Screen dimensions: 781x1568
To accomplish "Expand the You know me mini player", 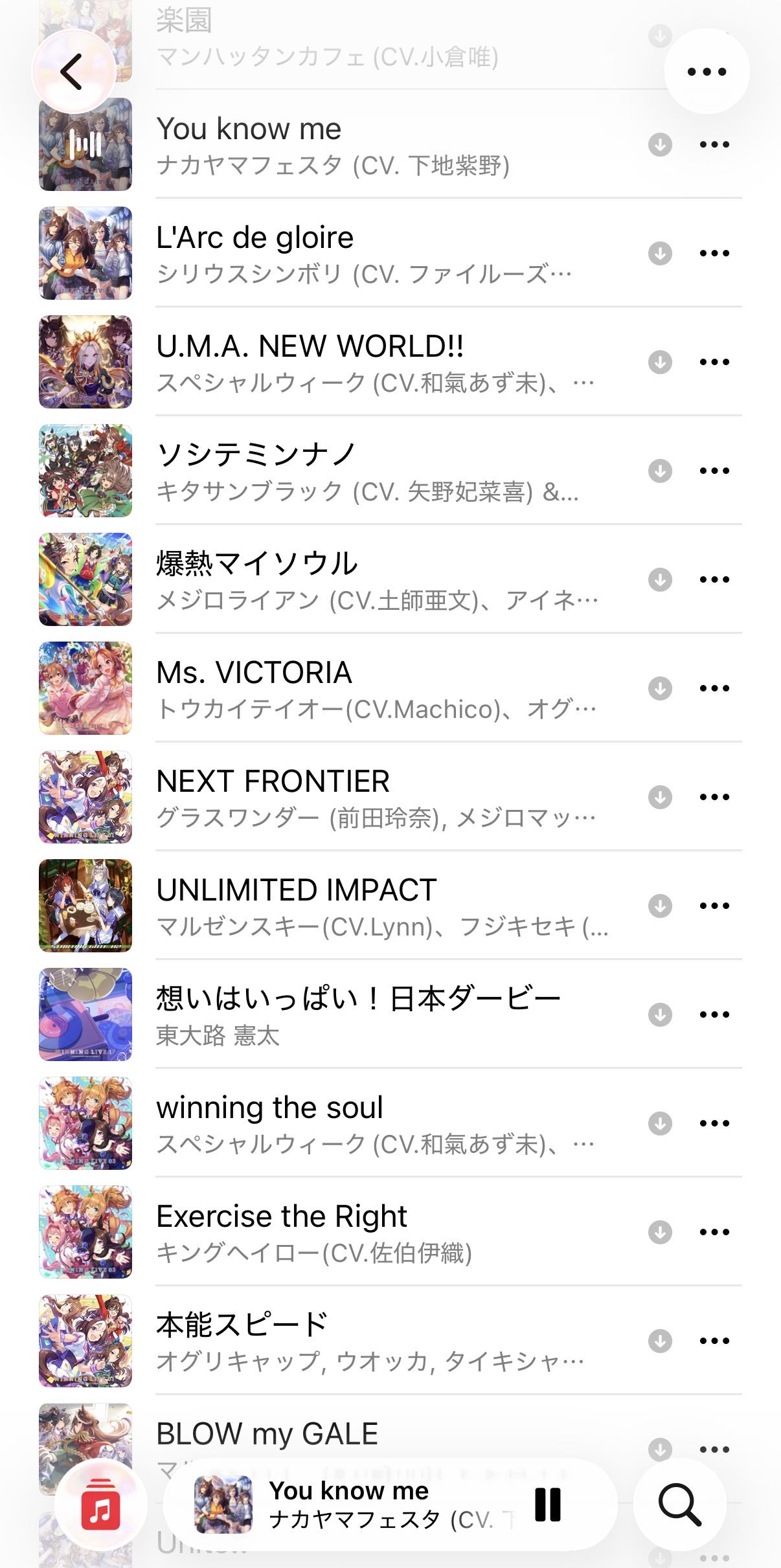I will (363, 1504).
